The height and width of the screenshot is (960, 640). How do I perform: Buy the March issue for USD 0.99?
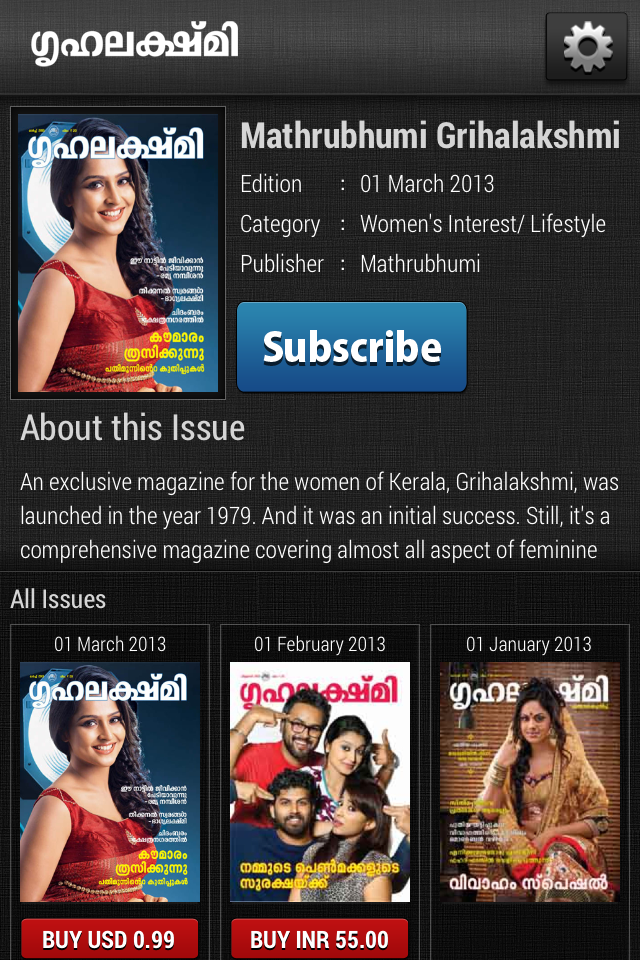[x=109, y=939]
